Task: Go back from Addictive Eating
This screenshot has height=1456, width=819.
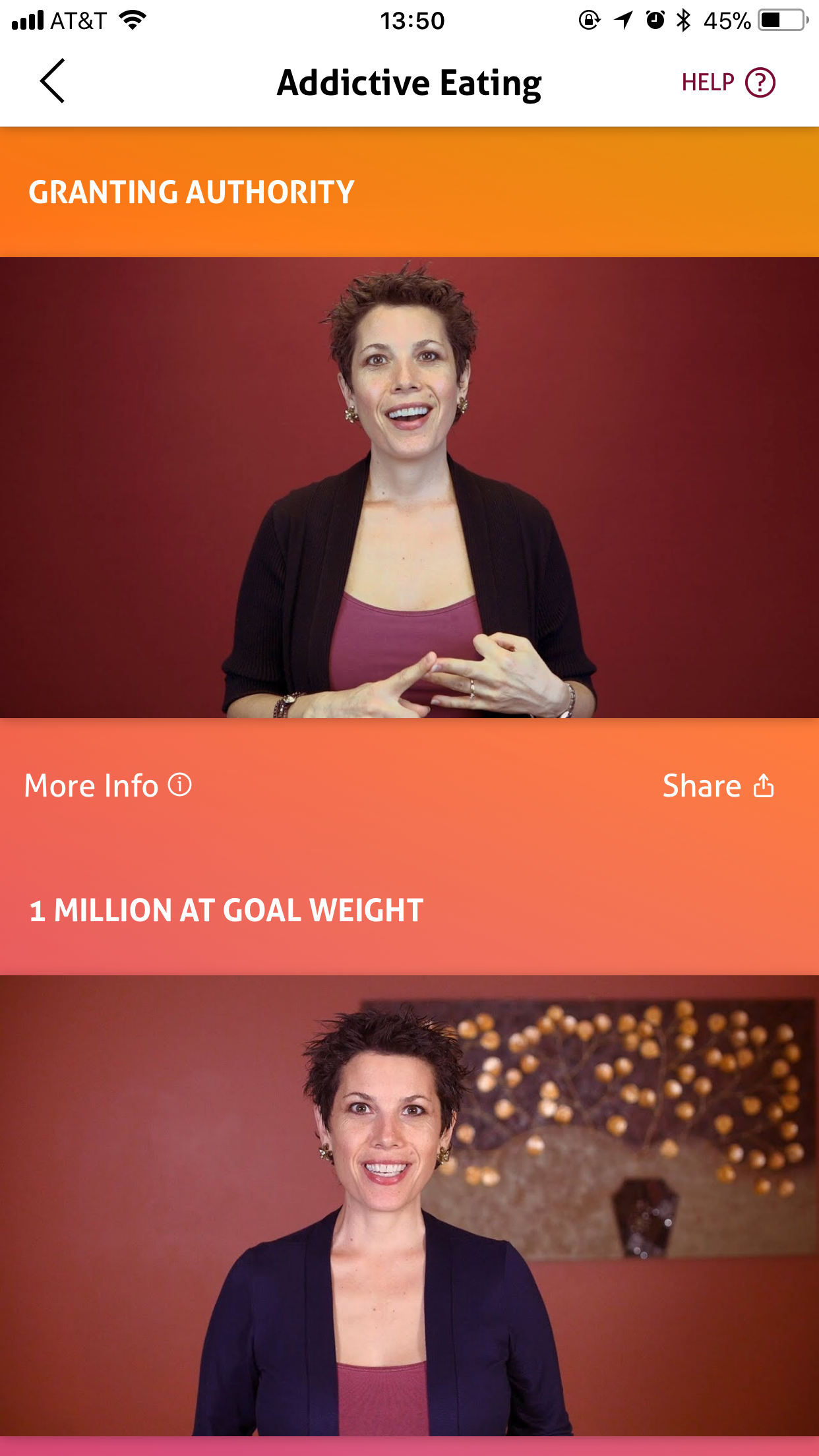Action: coord(52,81)
